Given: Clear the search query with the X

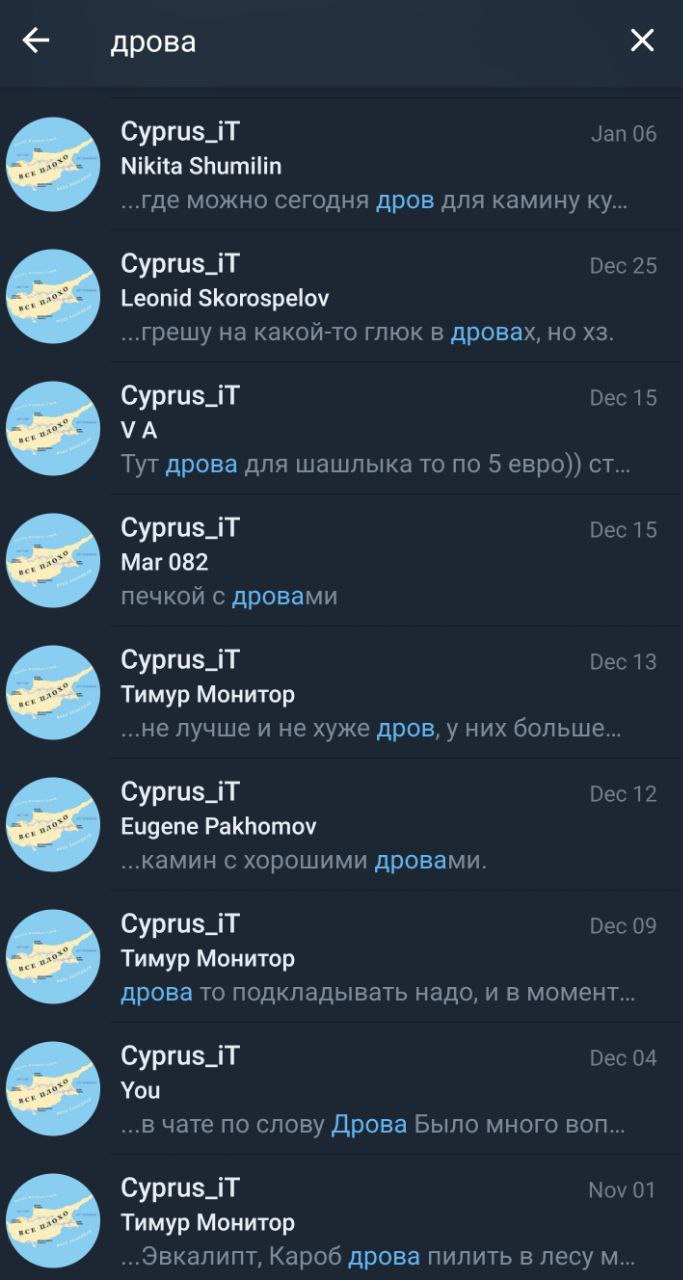Looking at the screenshot, I should pyautogui.click(x=641, y=41).
